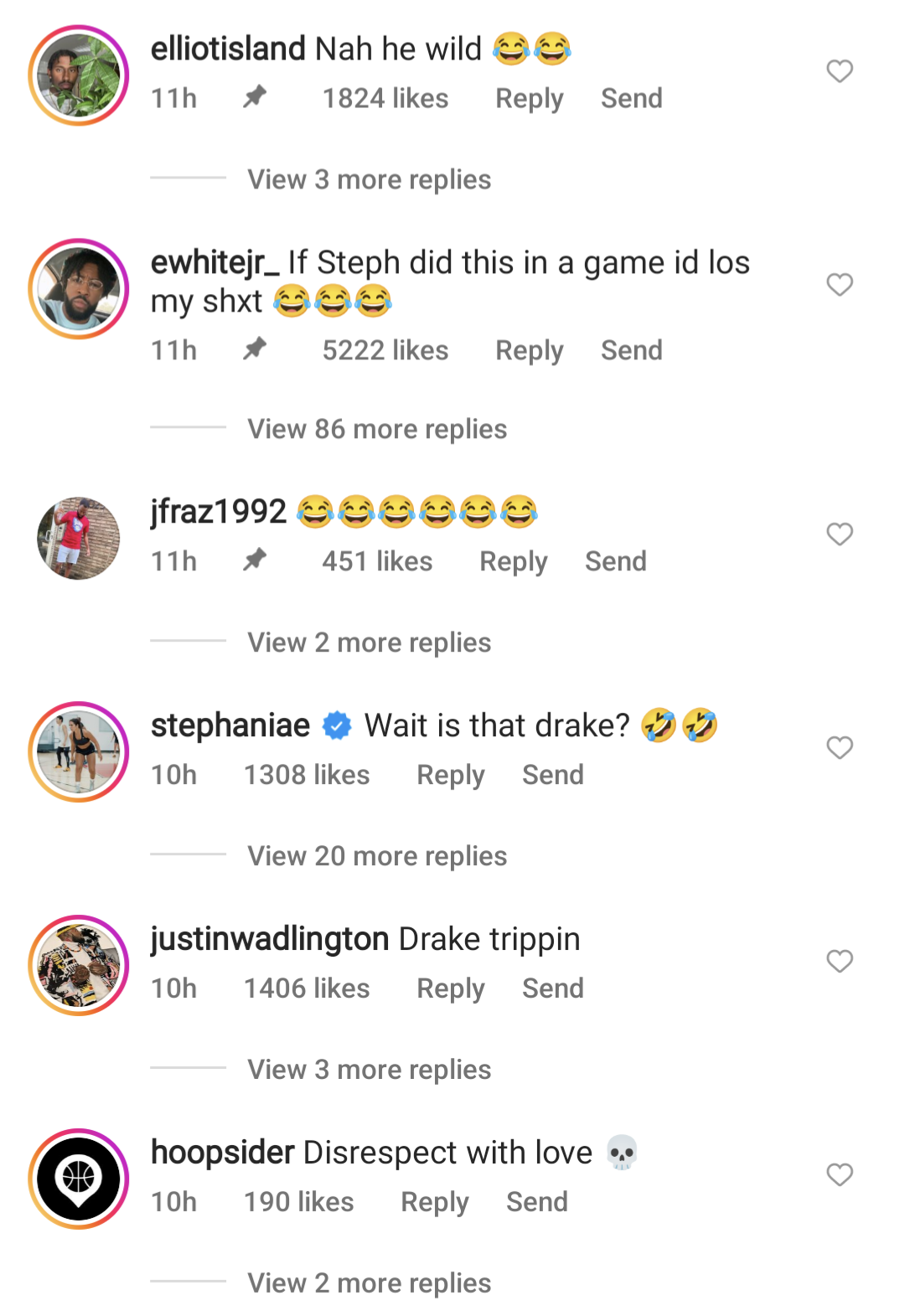Open stephaniae's profile picture
Screen dimensions: 905x1316
tap(79, 751)
